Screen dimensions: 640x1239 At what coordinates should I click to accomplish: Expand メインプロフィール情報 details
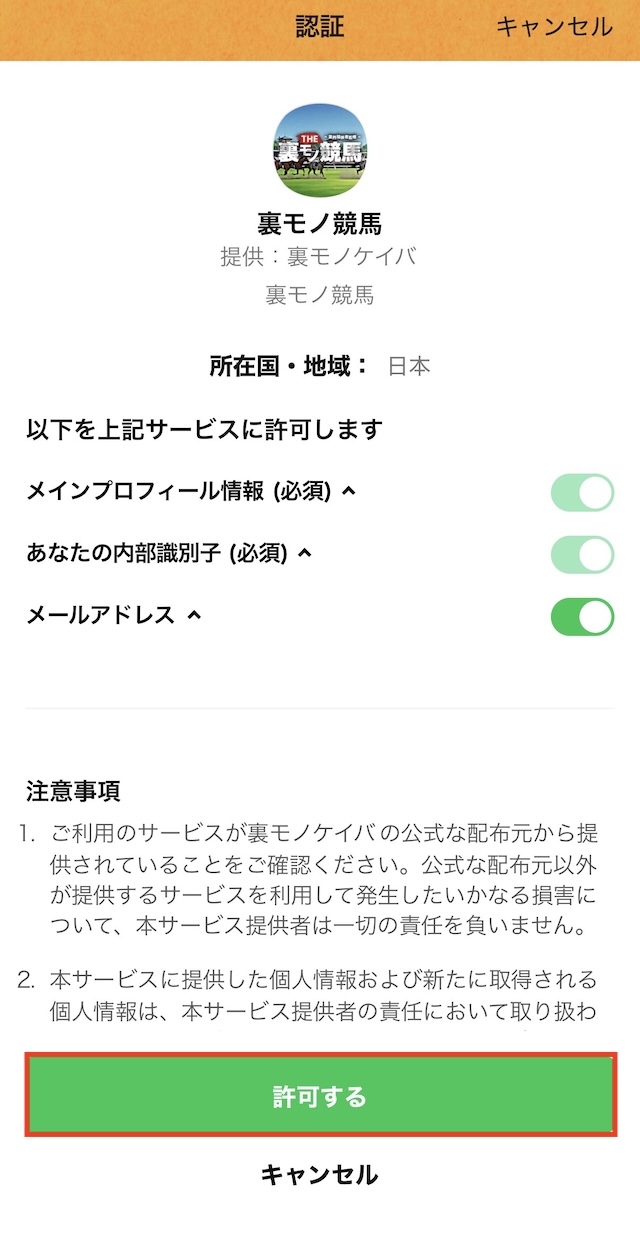(349, 491)
